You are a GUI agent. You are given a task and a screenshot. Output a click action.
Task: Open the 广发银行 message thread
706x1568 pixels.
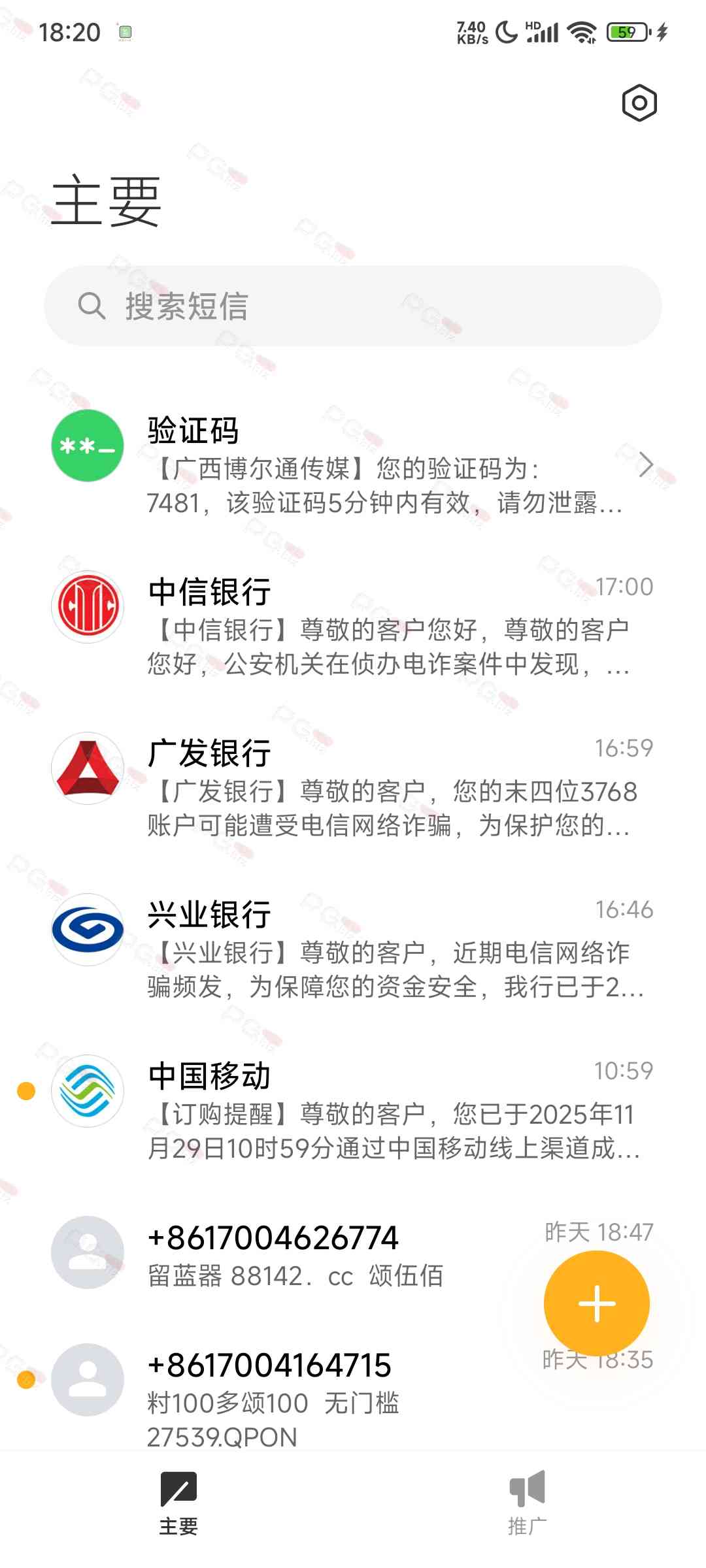(x=353, y=787)
